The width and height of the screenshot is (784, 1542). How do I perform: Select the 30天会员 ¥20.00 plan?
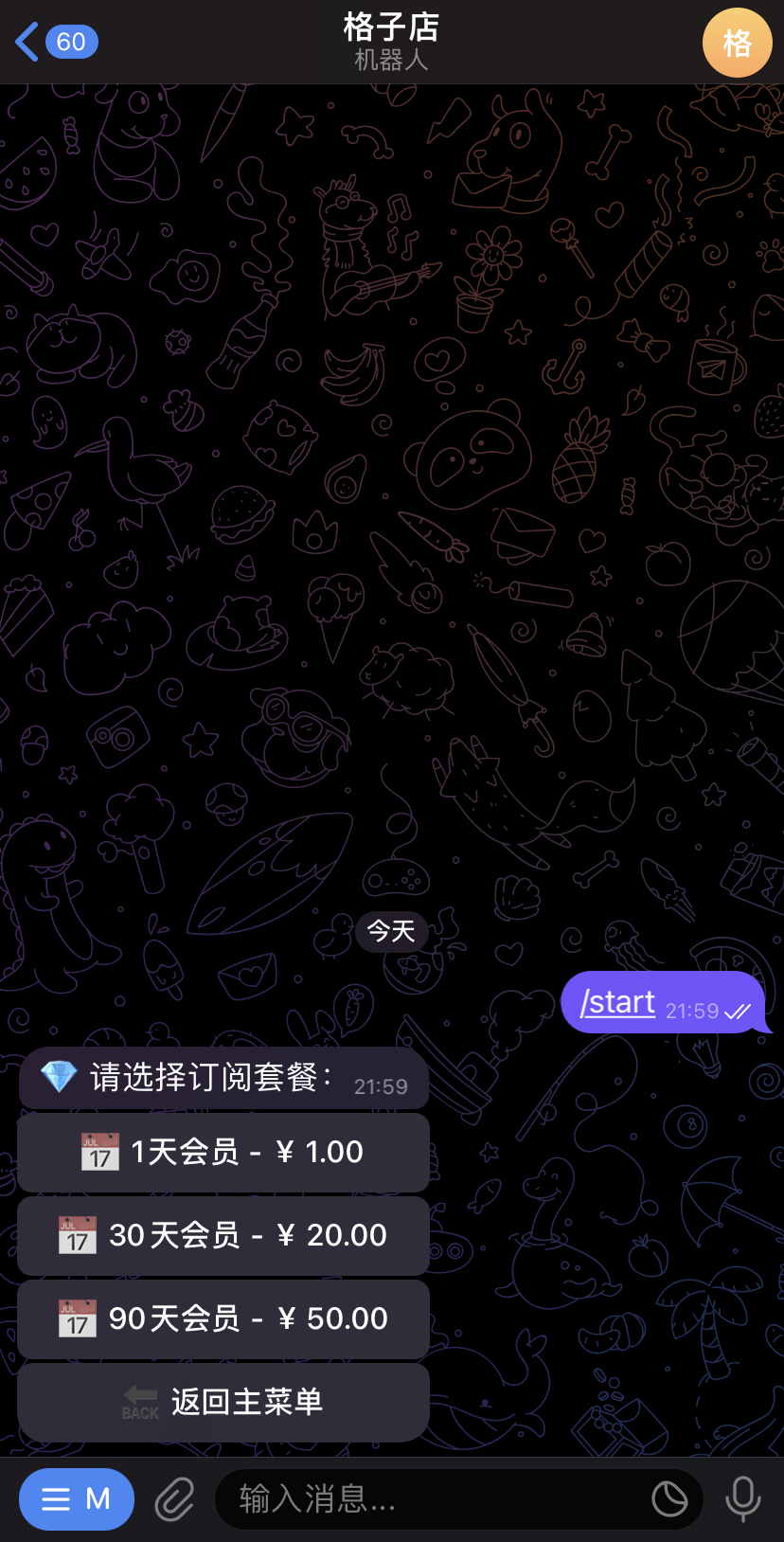coord(223,1235)
